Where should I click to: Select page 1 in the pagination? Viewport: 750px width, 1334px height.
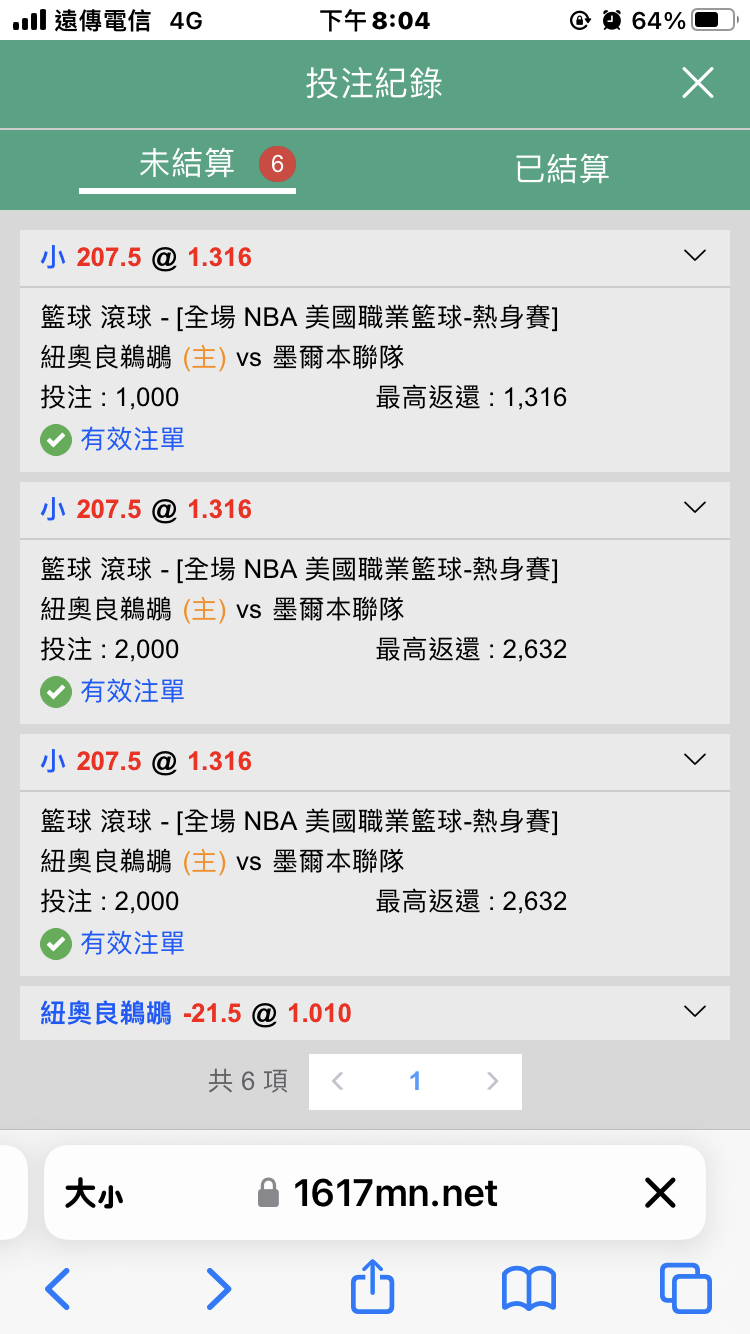tap(415, 1081)
